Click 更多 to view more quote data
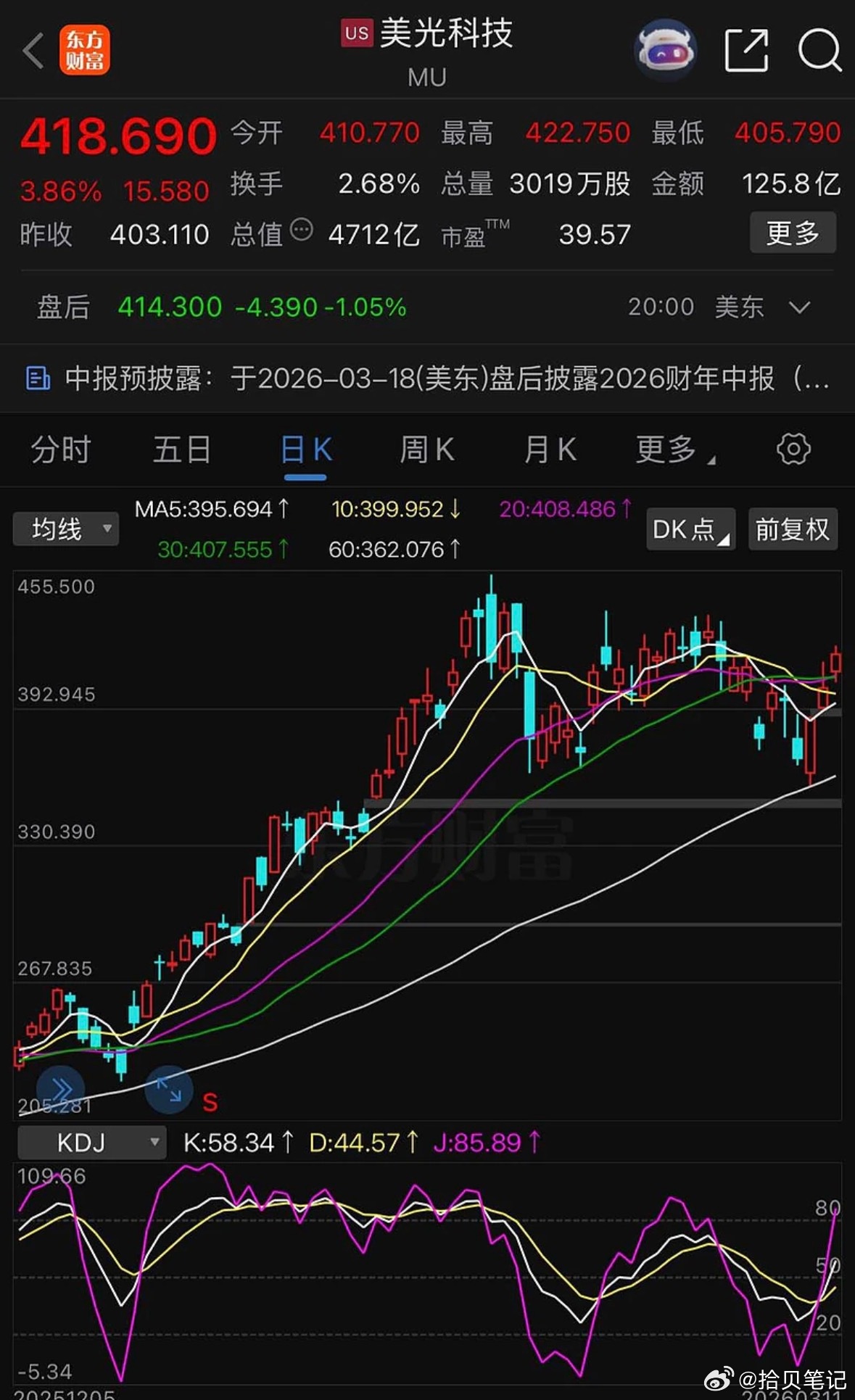The width and height of the screenshot is (855, 1400). (x=792, y=233)
